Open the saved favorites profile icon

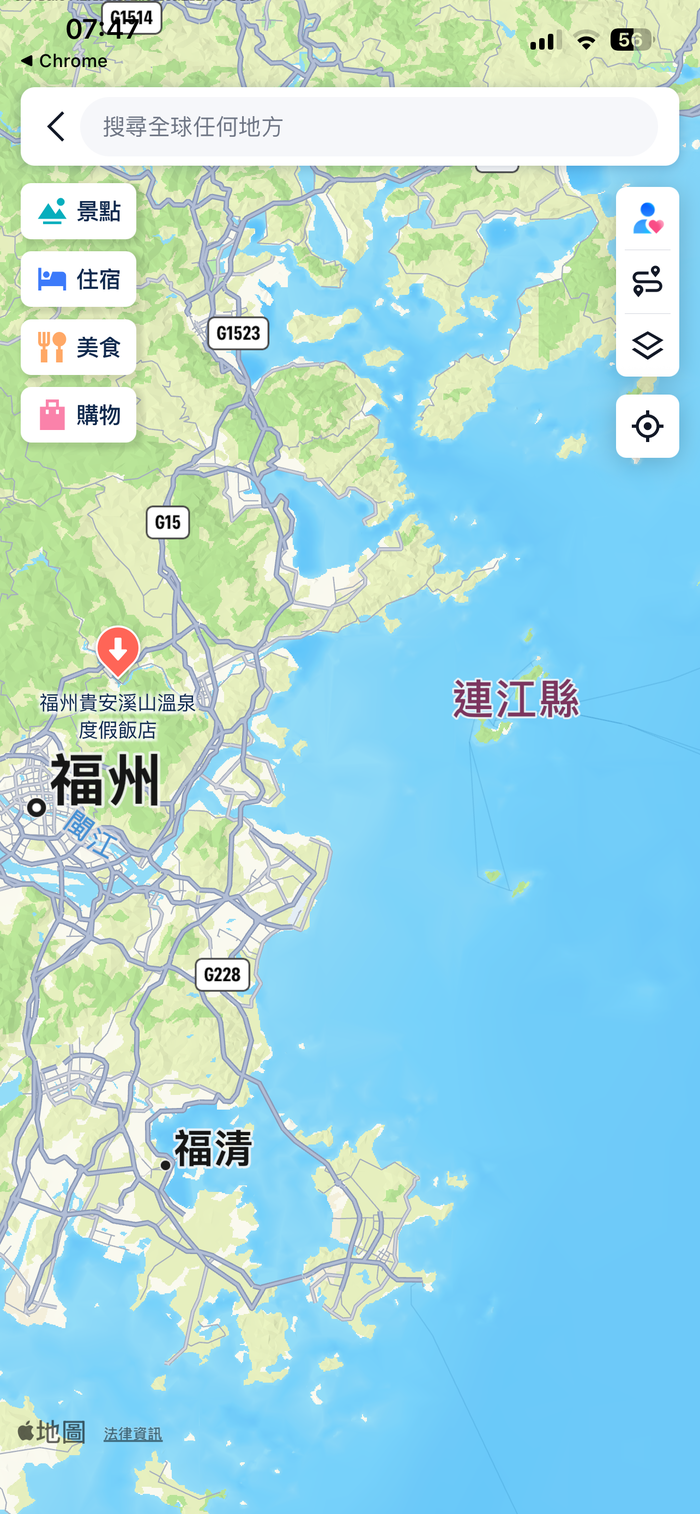click(648, 219)
